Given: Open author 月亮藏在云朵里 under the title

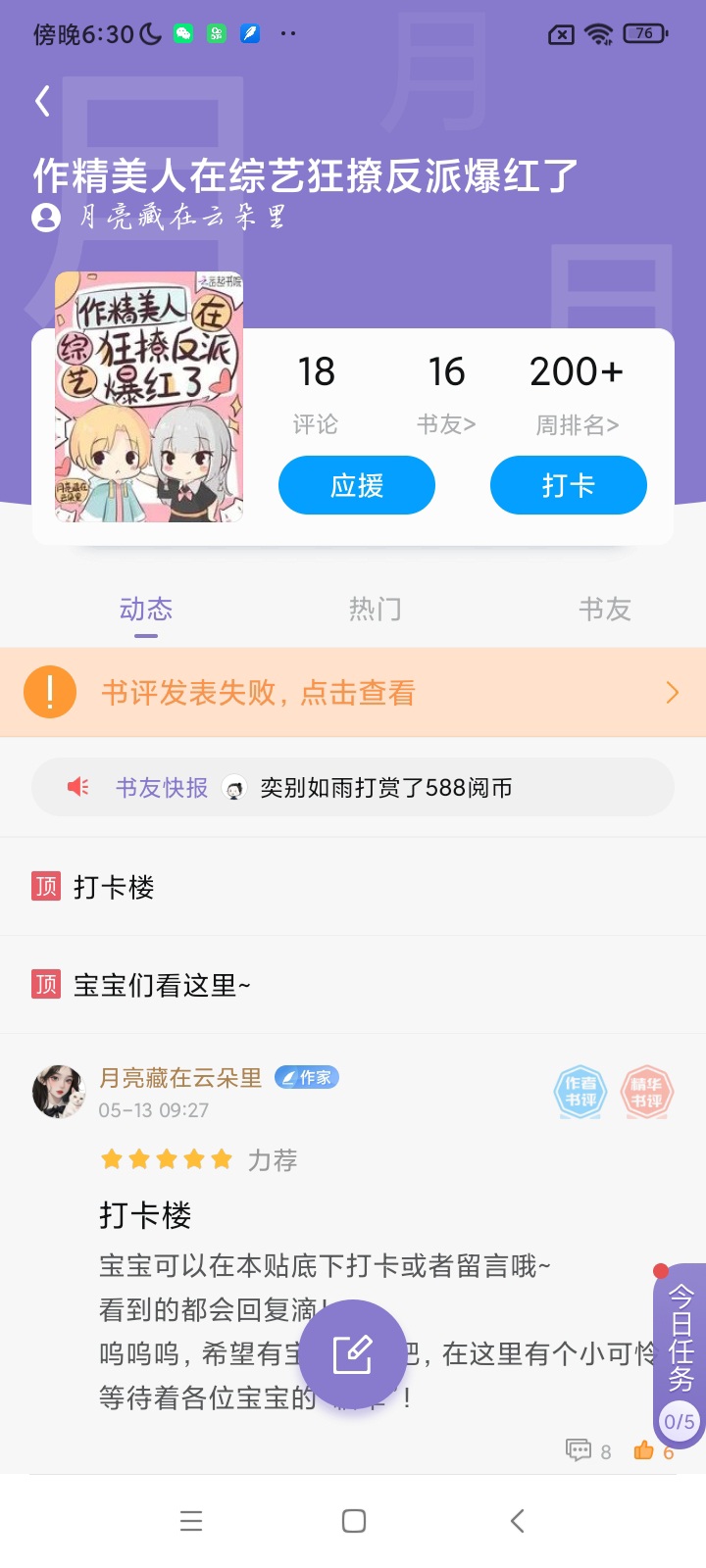Looking at the screenshot, I should pos(159,217).
